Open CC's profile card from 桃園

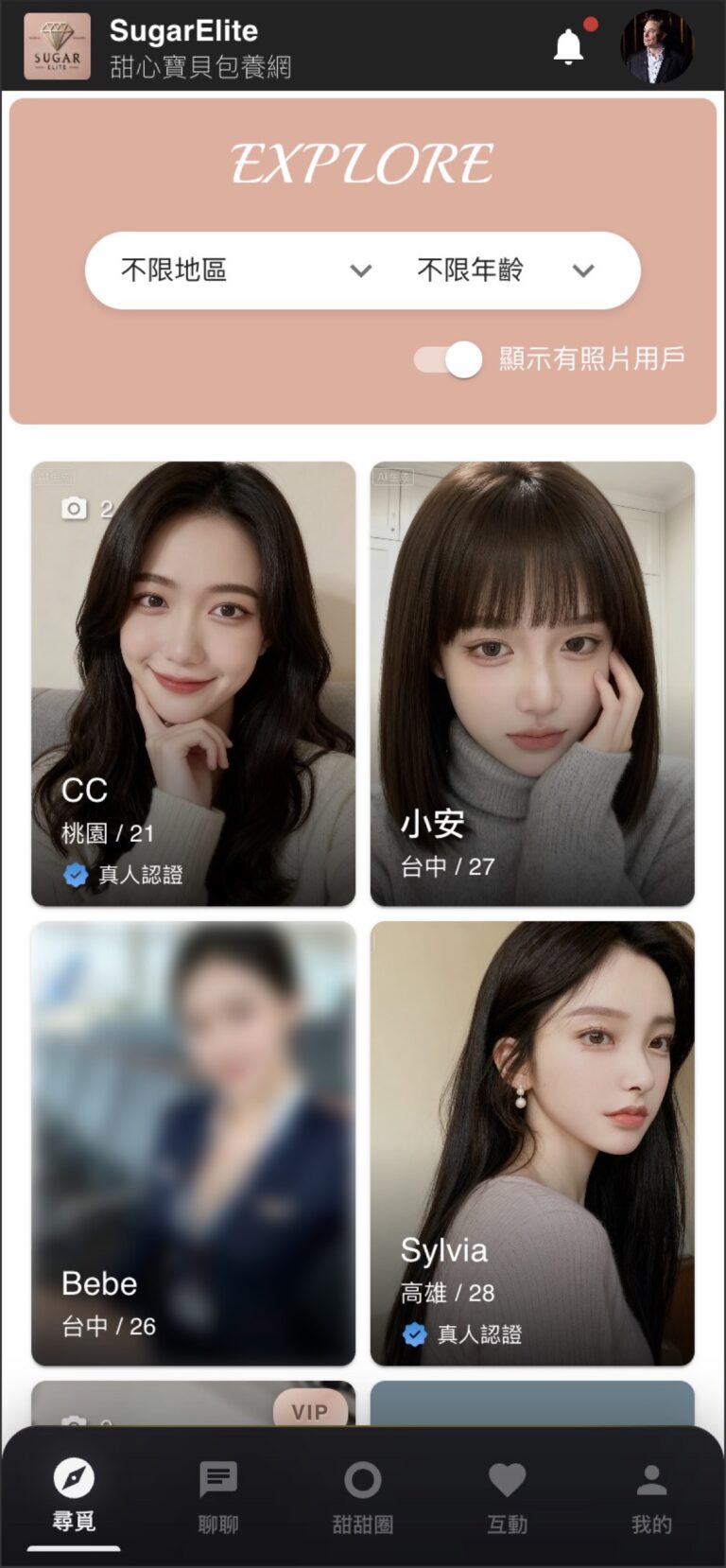(194, 683)
